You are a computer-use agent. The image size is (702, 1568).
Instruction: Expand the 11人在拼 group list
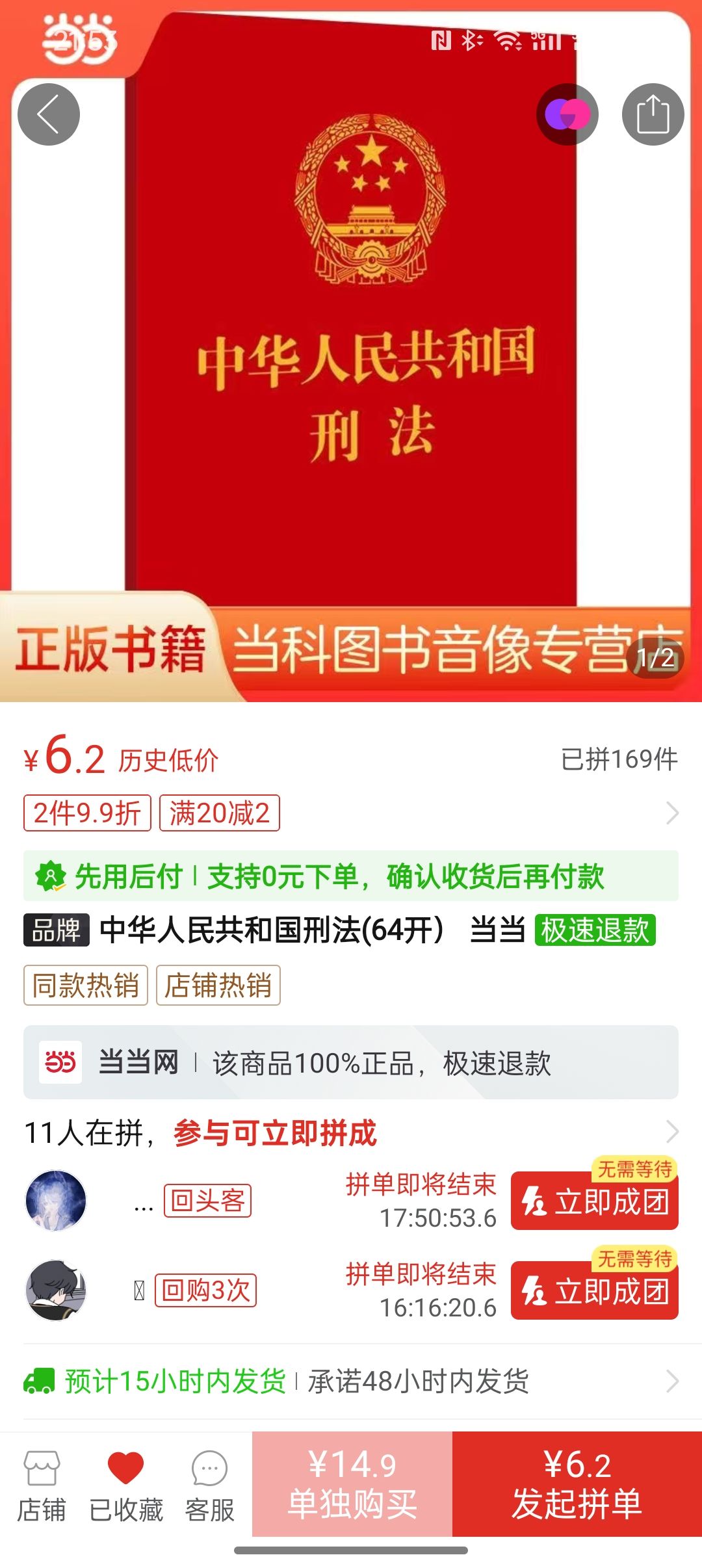pyautogui.click(x=672, y=1132)
